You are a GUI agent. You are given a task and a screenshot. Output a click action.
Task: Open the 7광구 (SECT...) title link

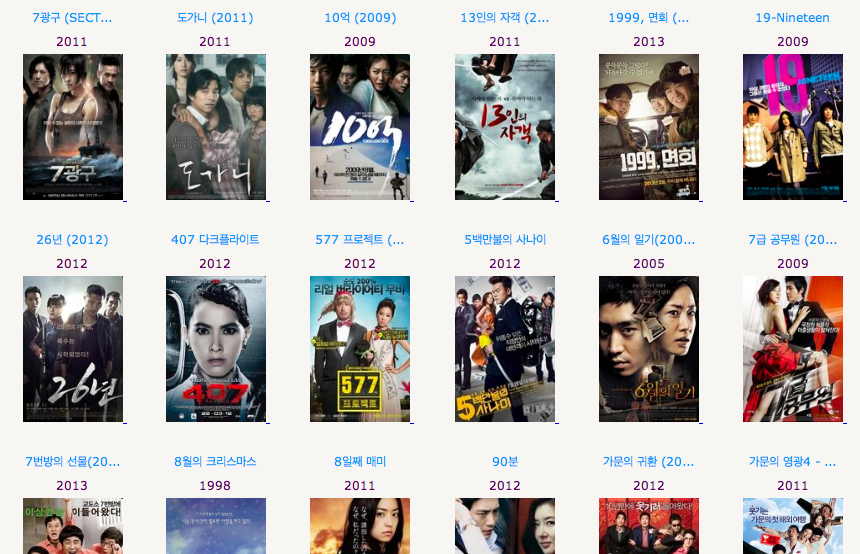72,18
